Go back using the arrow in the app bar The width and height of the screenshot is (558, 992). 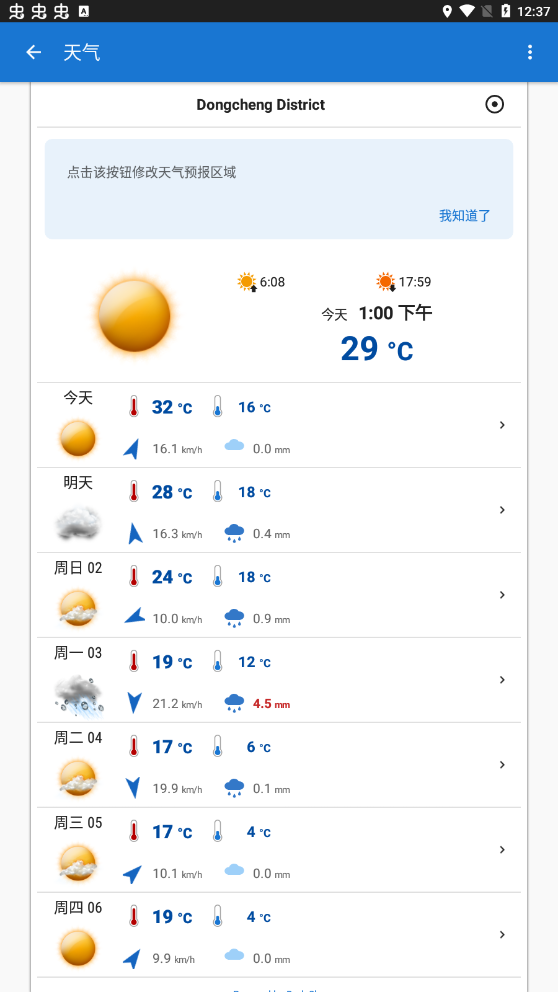(x=34, y=53)
